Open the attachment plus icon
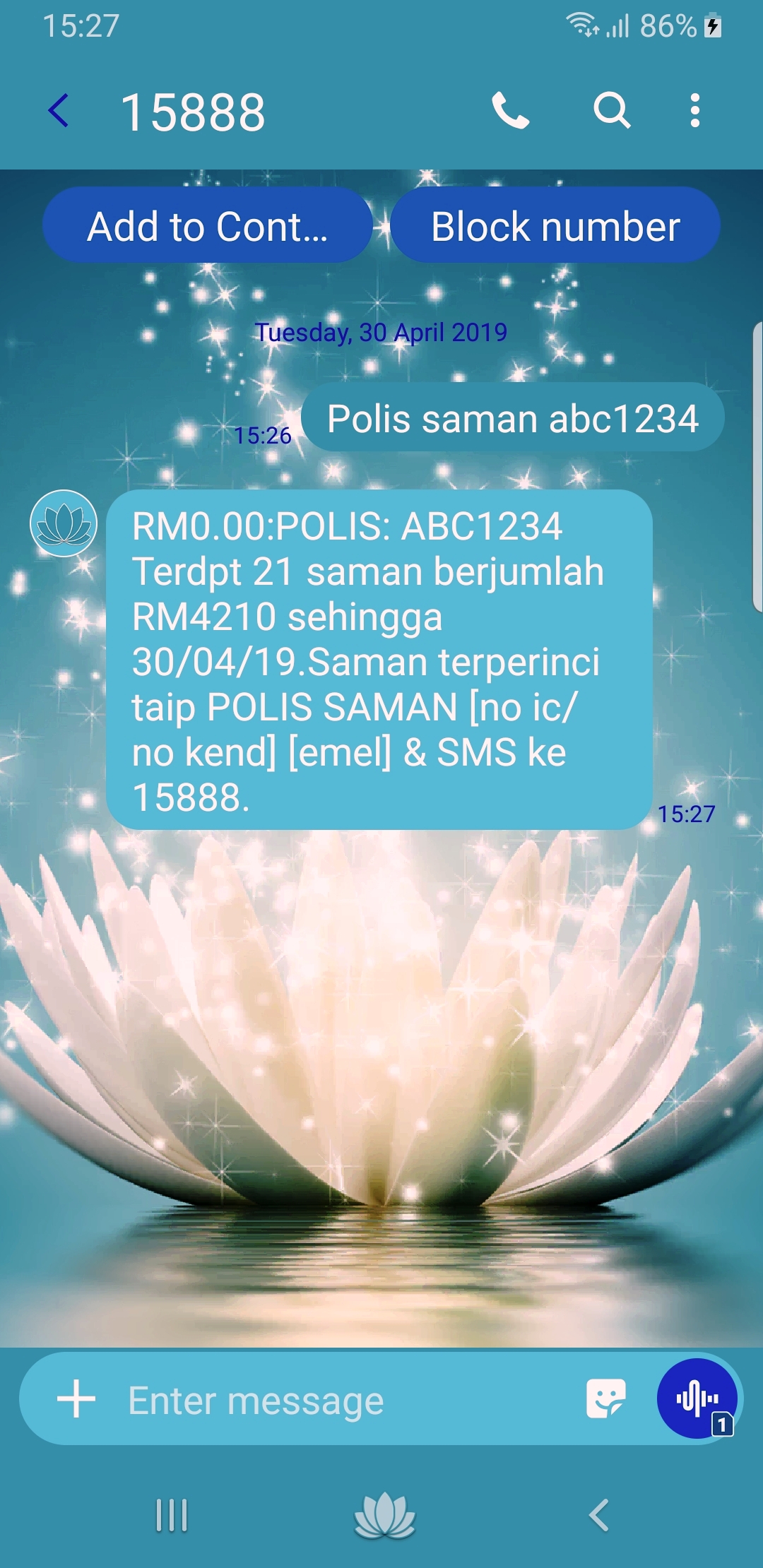The height and width of the screenshot is (1568, 763). click(76, 1399)
